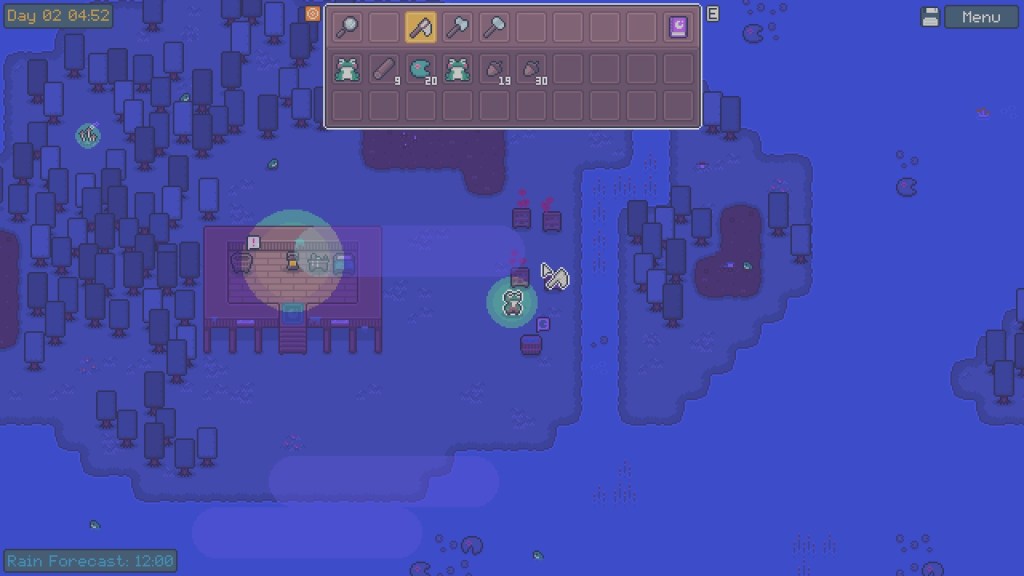Open the game Menu
Image resolution: width=1024 pixels, height=576 pixels.
tap(981, 17)
